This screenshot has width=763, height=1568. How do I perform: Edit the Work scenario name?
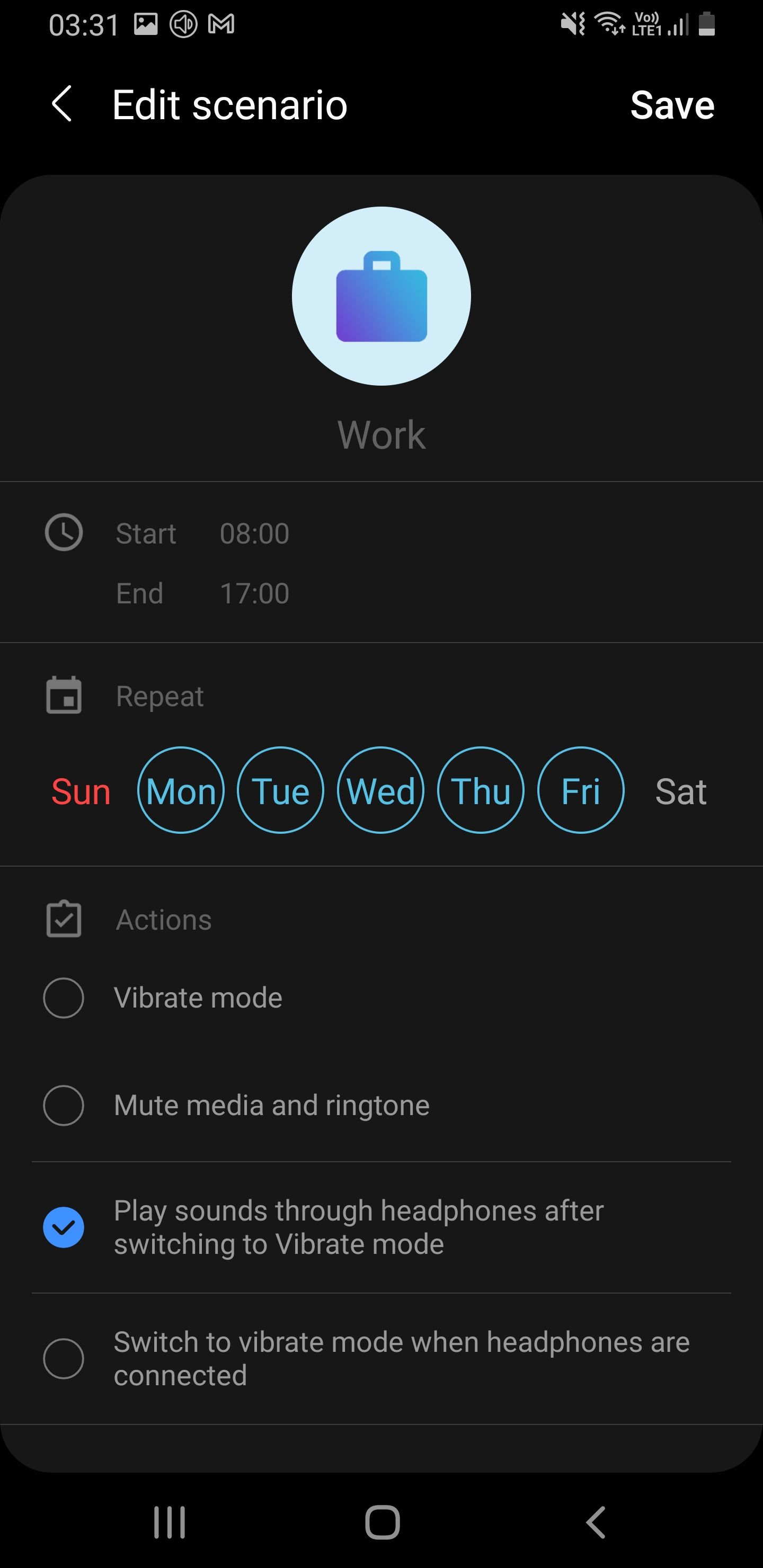pos(381,435)
